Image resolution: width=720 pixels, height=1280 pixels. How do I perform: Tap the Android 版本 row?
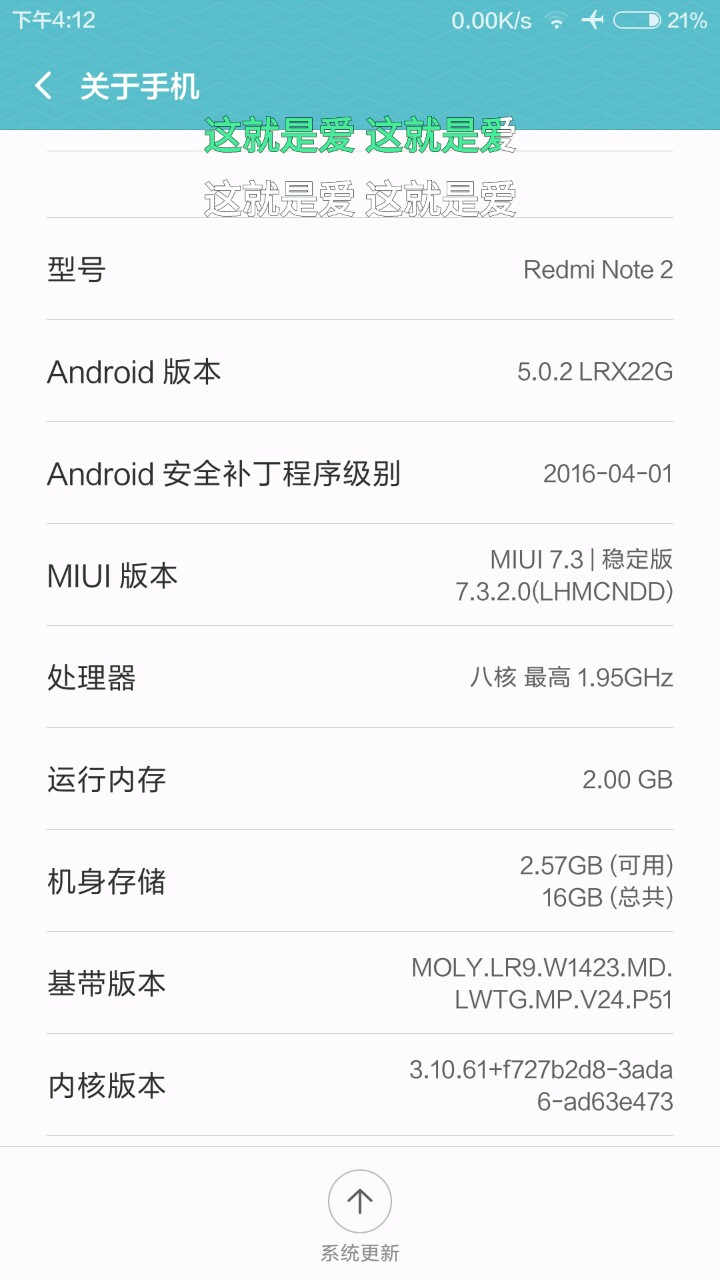pos(360,372)
